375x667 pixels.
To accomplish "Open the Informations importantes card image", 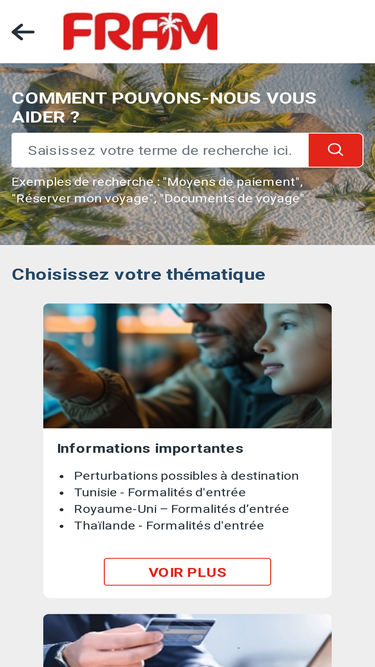I will [188, 365].
